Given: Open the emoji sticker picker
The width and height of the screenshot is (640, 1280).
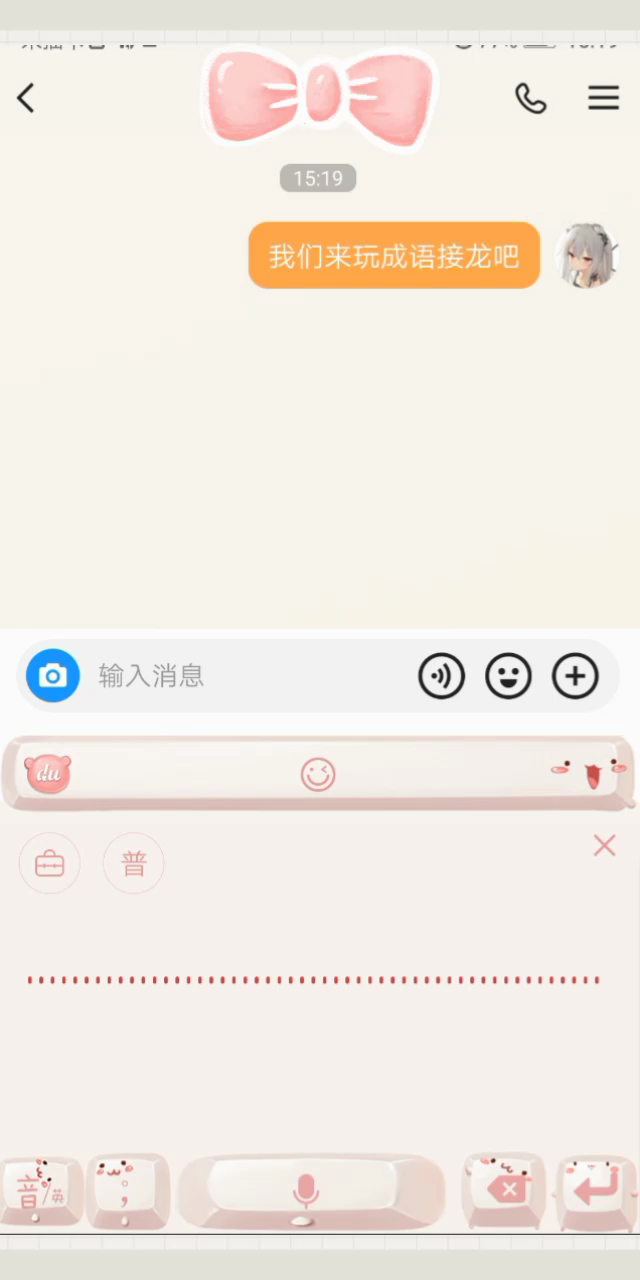Looking at the screenshot, I should tap(508, 676).
